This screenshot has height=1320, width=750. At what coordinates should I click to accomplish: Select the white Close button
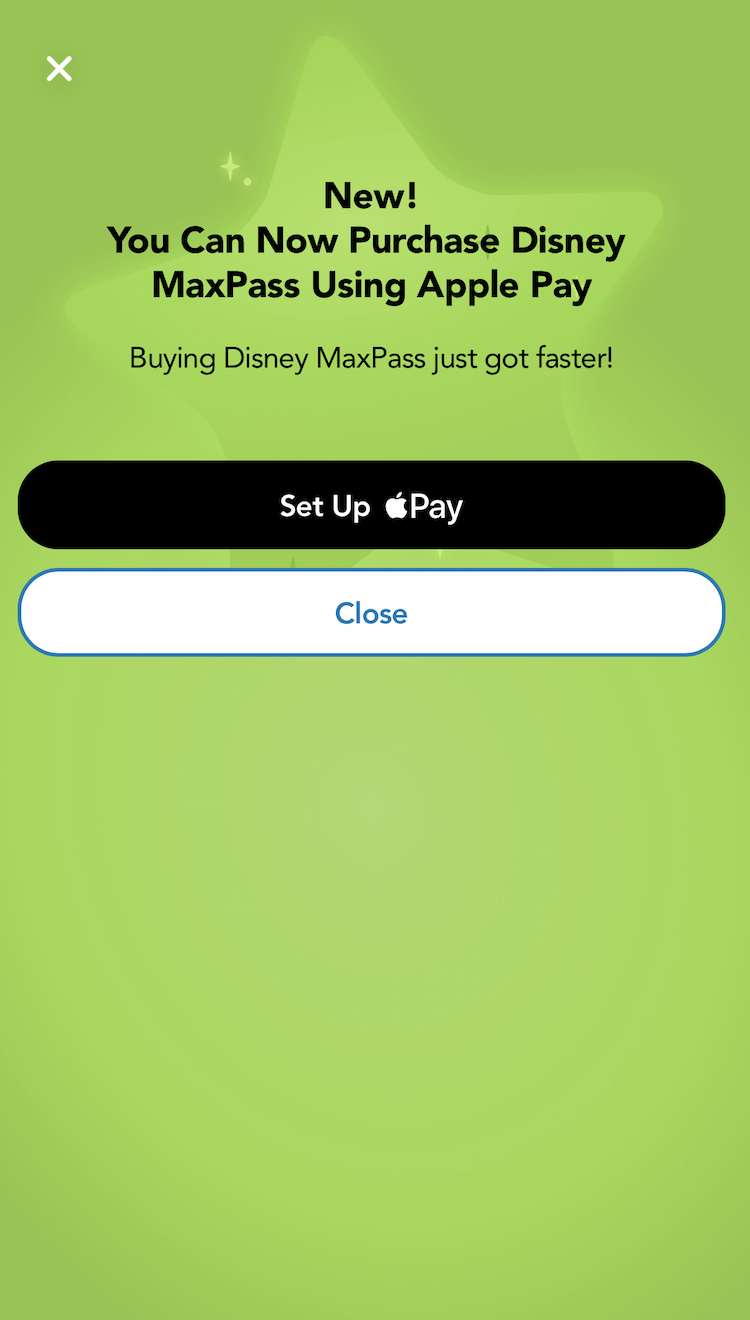click(x=371, y=613)
